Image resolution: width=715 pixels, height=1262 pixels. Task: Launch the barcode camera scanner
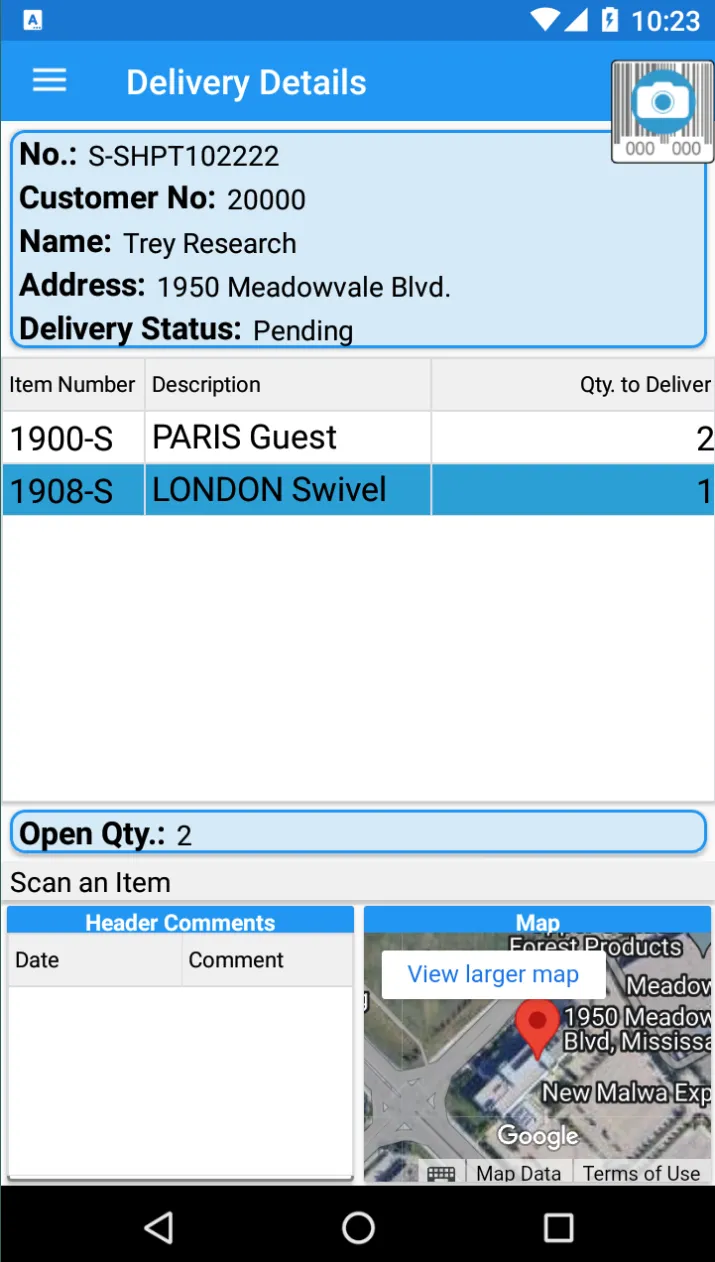click(662, 110)
